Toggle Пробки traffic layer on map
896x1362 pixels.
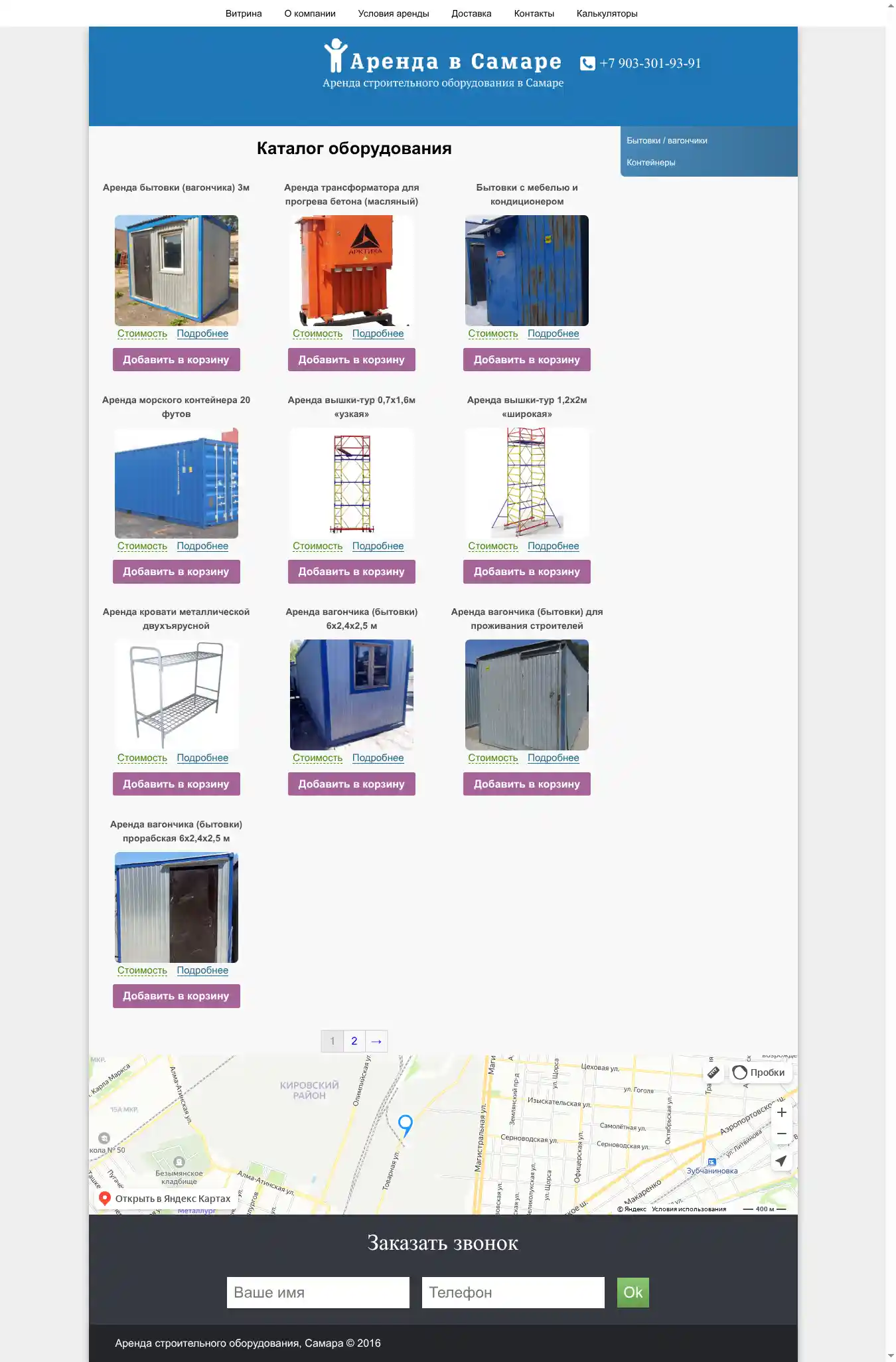coord(759,1072)
